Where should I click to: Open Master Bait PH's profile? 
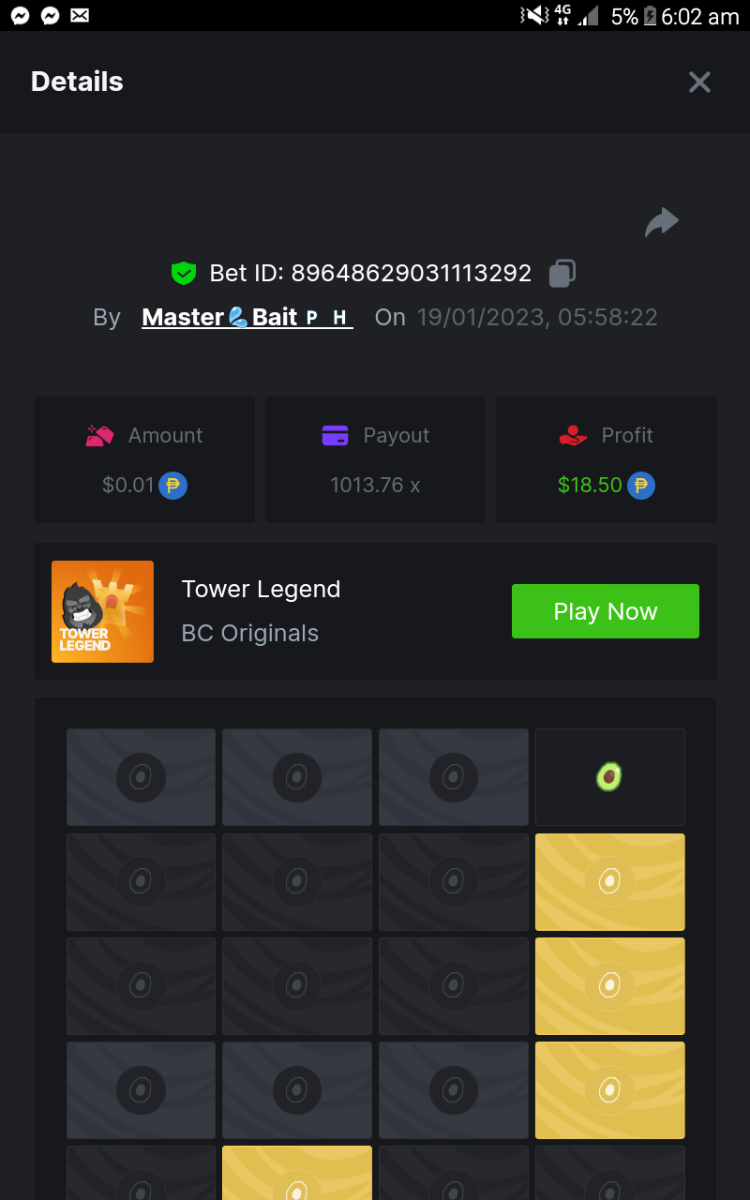(247, 318)
